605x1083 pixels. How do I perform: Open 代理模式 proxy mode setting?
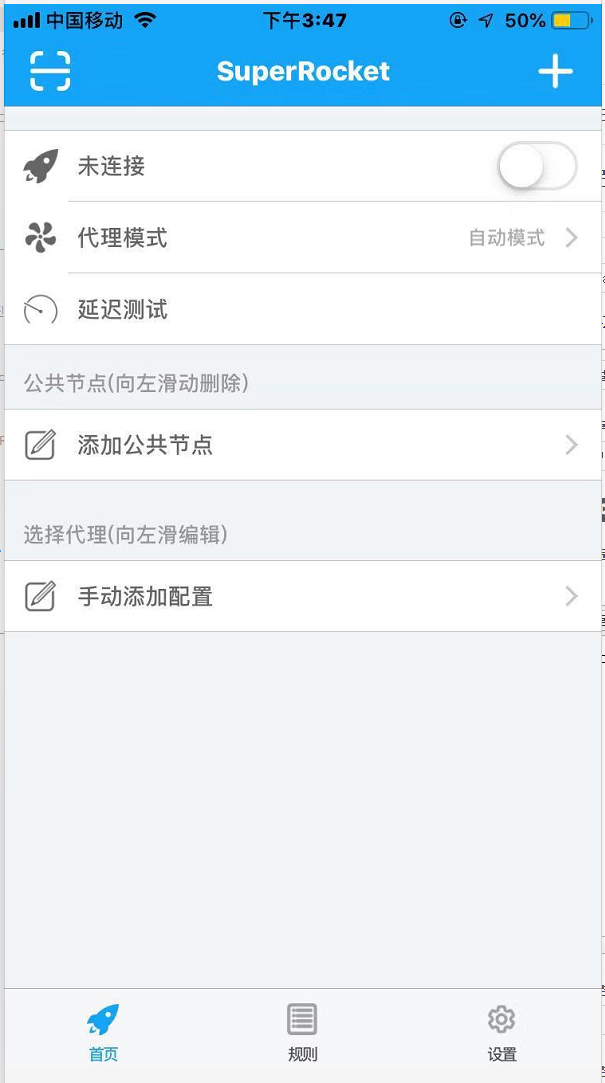point(302,238)
